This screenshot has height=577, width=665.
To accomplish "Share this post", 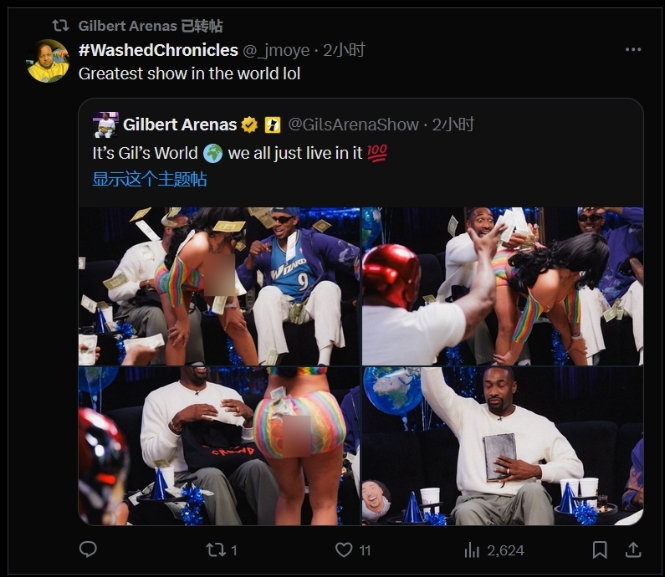I will point(633,549).
